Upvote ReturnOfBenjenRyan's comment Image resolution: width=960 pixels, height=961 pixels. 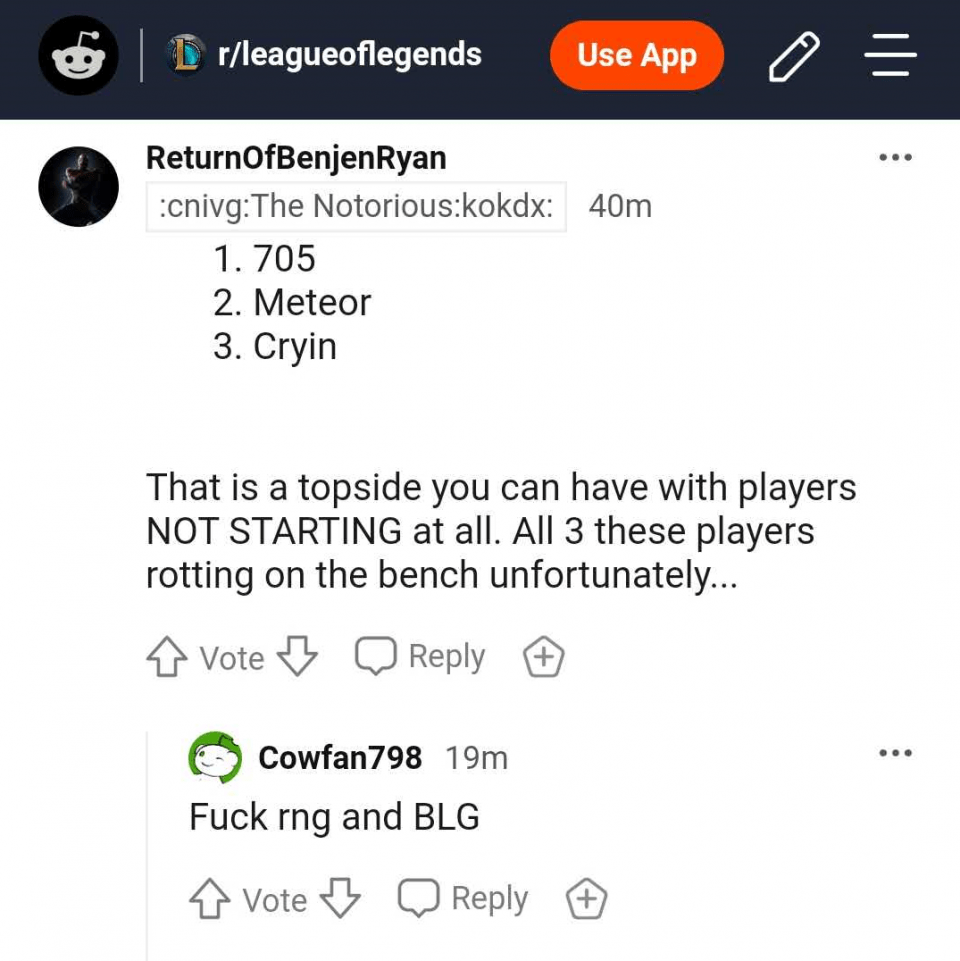point(167,658)
